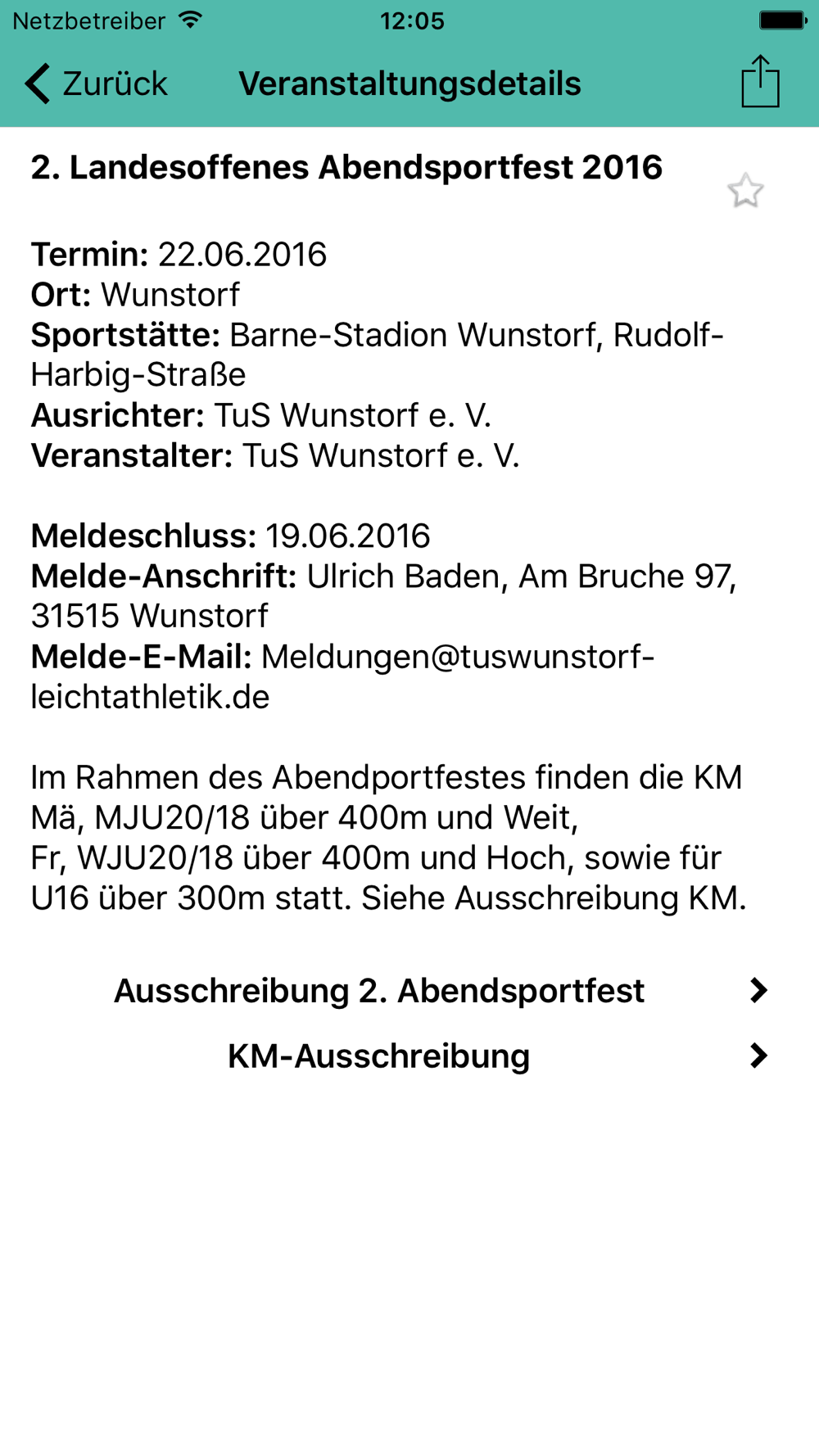The width and height of the screenshot is (819, 1456).
Task: Share this event's details
Action: tap(760, 81)
